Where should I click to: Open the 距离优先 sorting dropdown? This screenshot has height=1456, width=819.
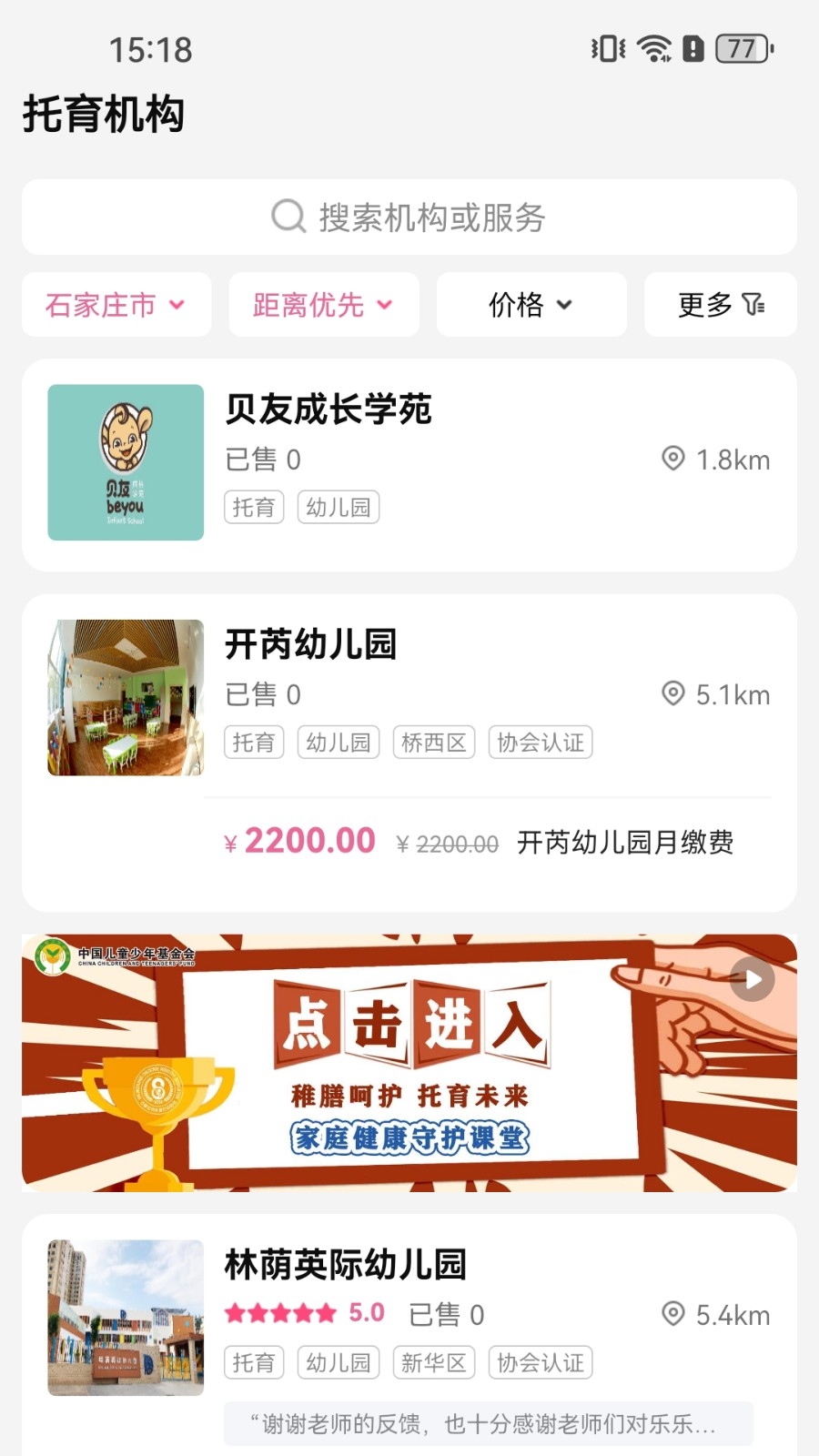(x=322, y=306)
